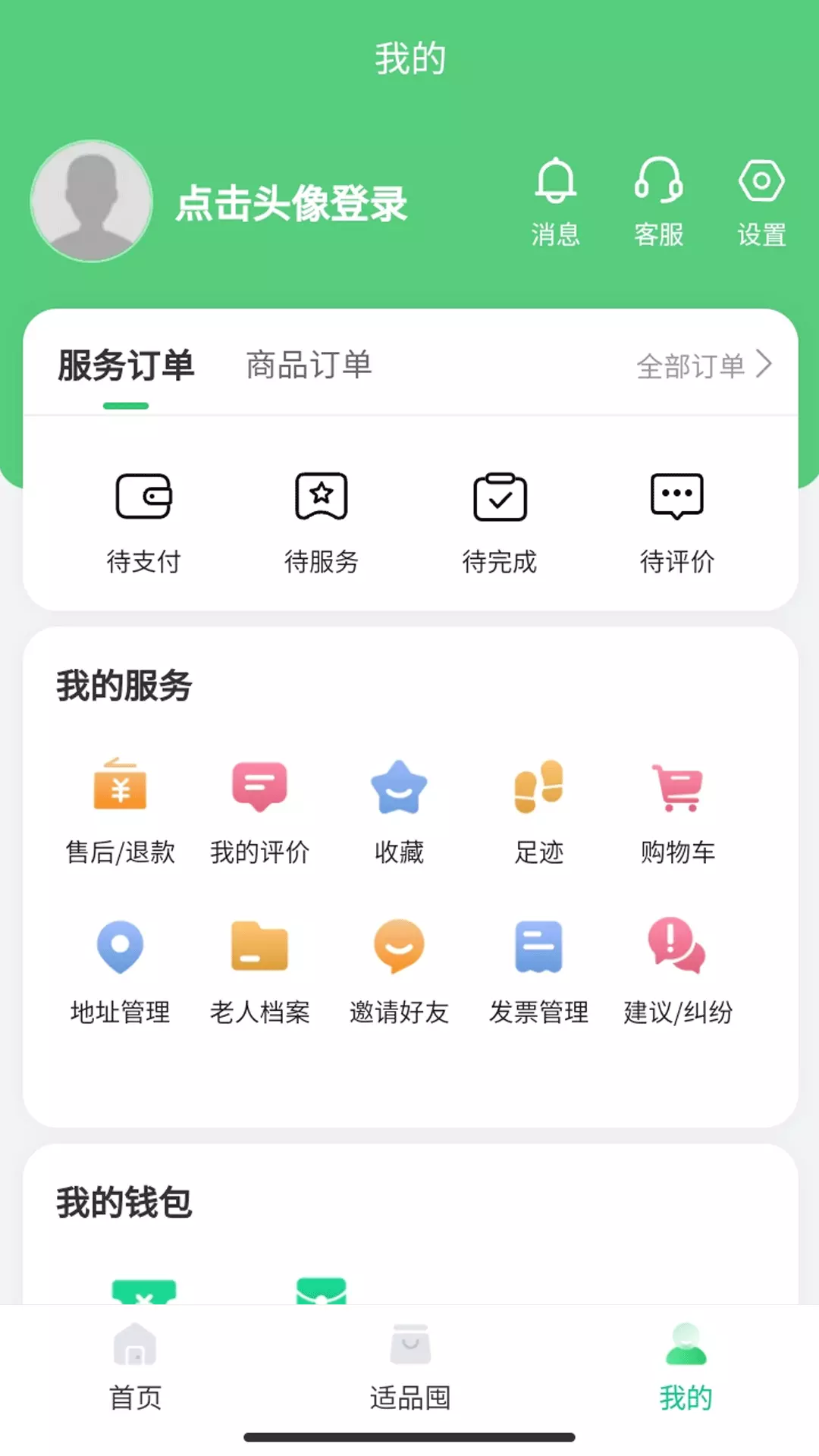Open 售后/退款 refunds
Image resolution: width=819 pixels, height=1456 pixels.
121,813
